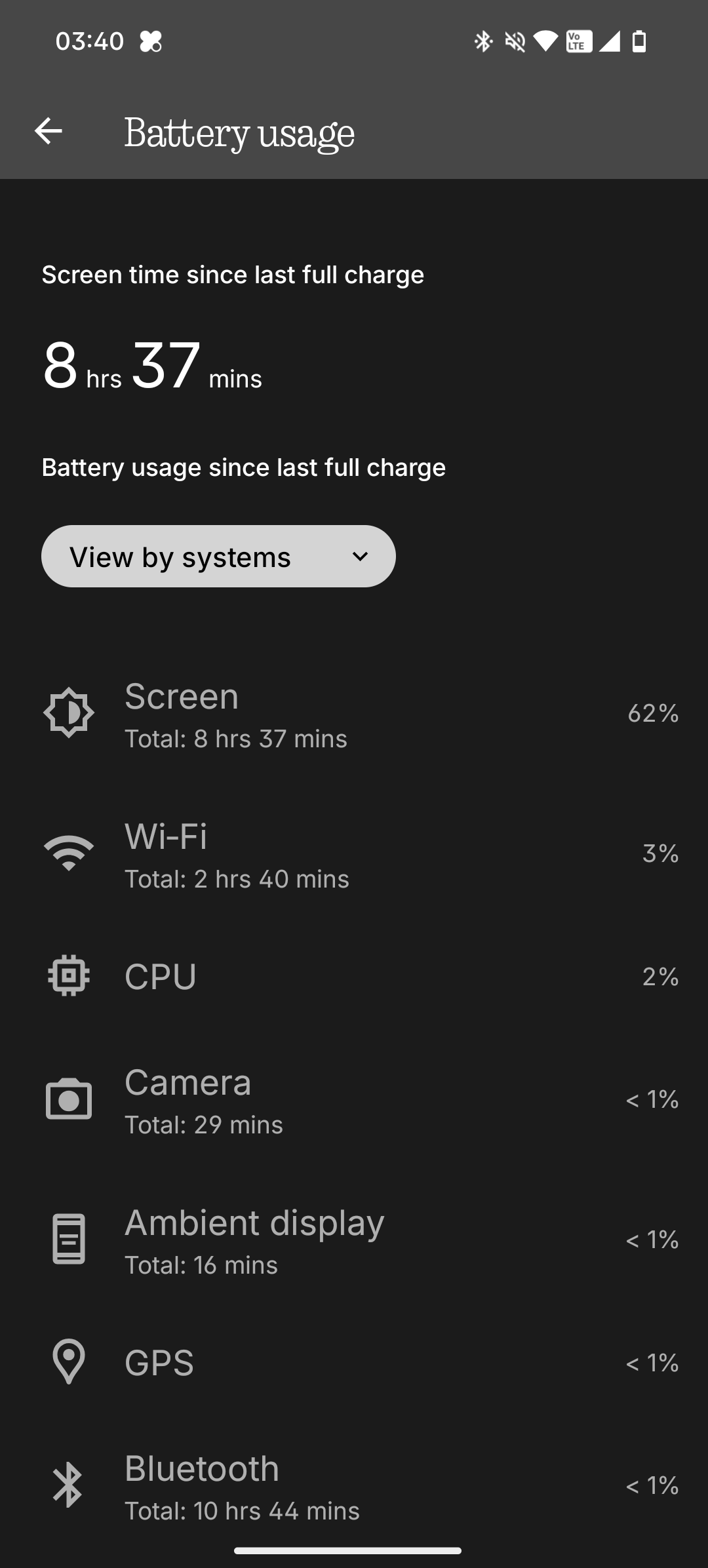Select the Wi-Fi usage row
Image resolution: width=708 pixels, height=1568 pixels.
354,855
